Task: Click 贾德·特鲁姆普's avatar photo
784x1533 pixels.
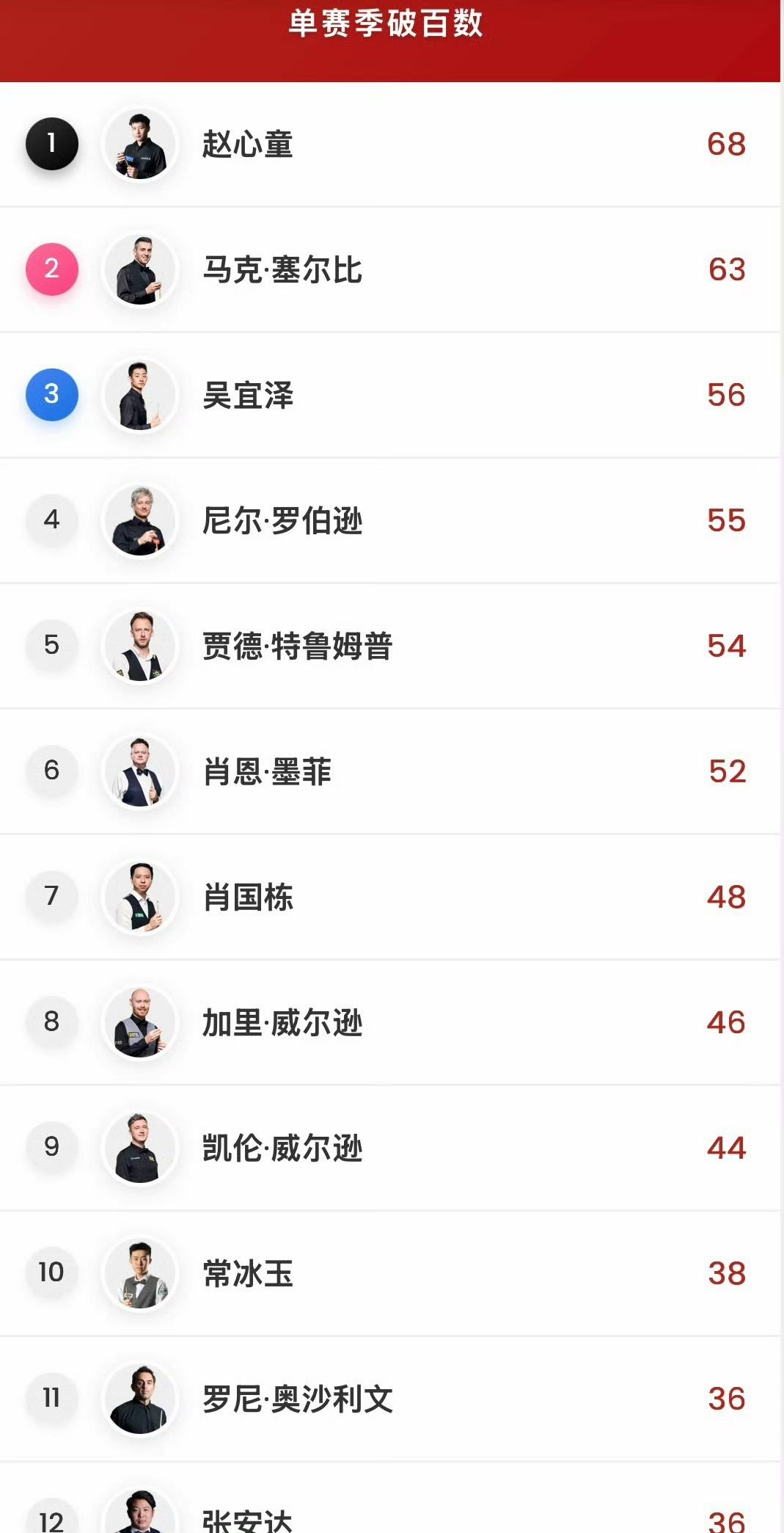Action: coord(140,645)
